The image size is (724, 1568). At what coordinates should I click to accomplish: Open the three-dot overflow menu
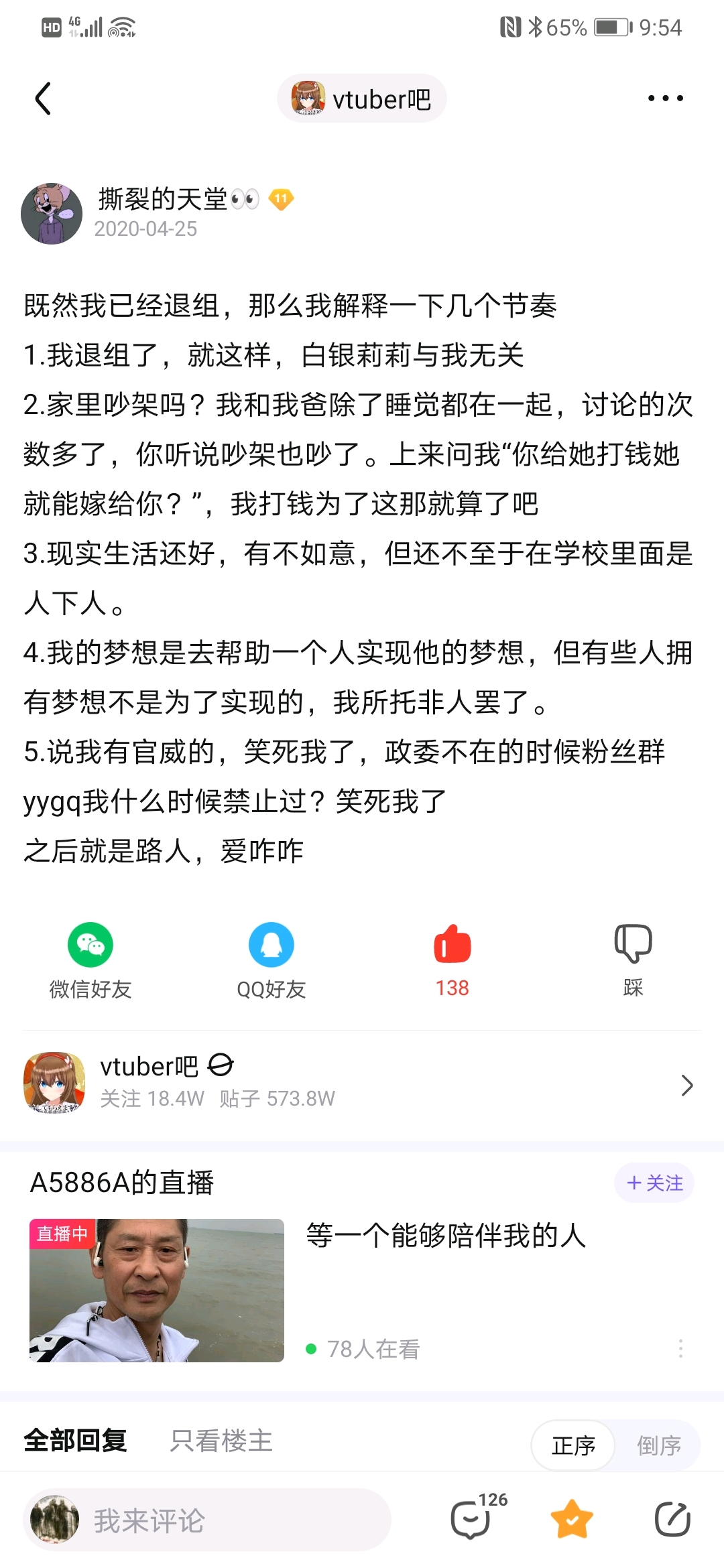(x=665, y=99)
